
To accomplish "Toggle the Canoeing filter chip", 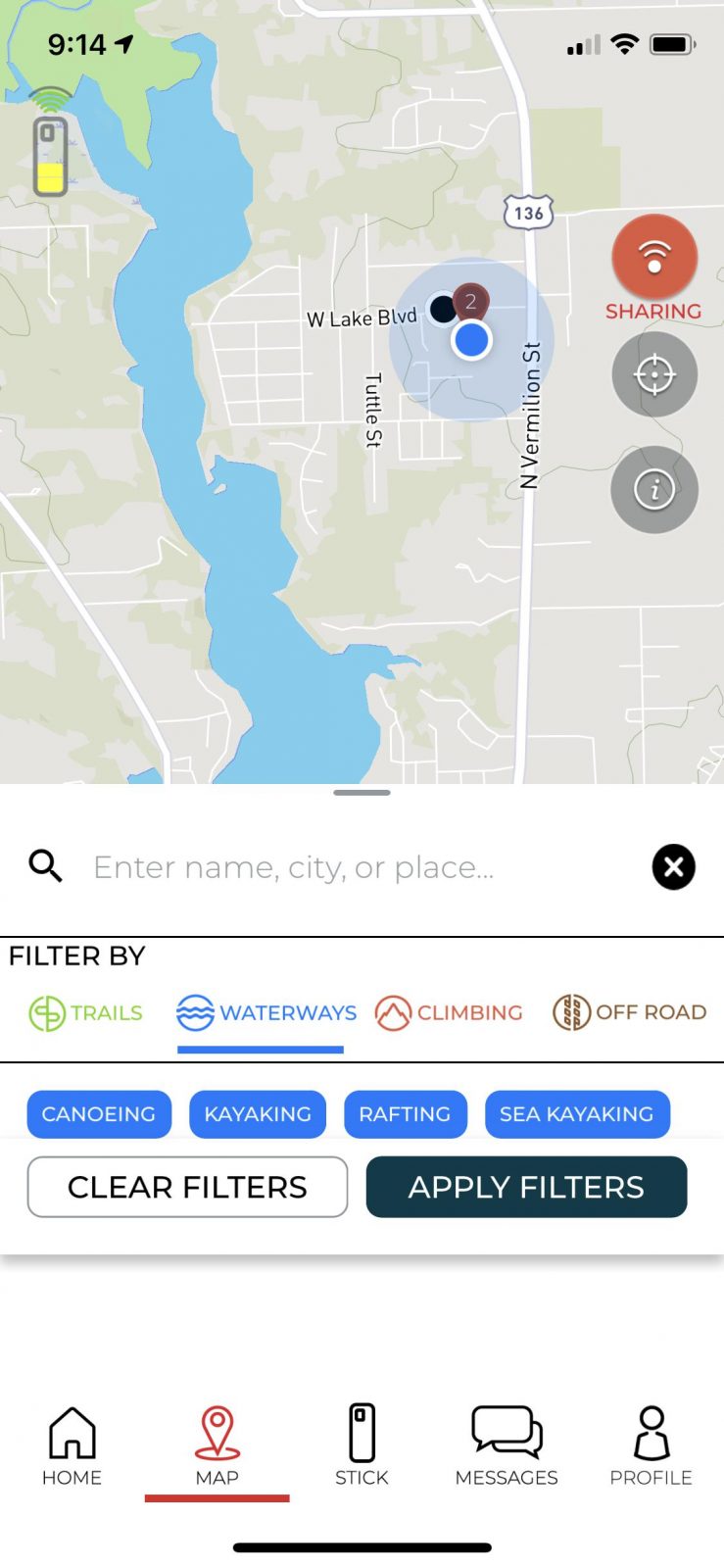I will point(99,1114).
